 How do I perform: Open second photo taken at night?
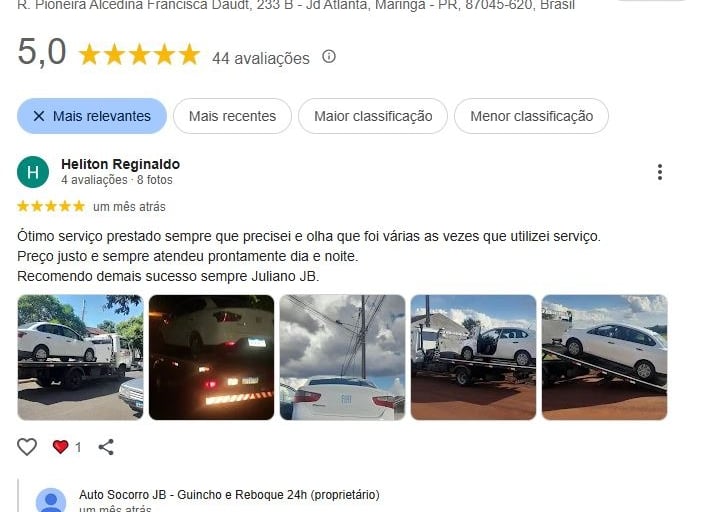click(x=211, y=357)
